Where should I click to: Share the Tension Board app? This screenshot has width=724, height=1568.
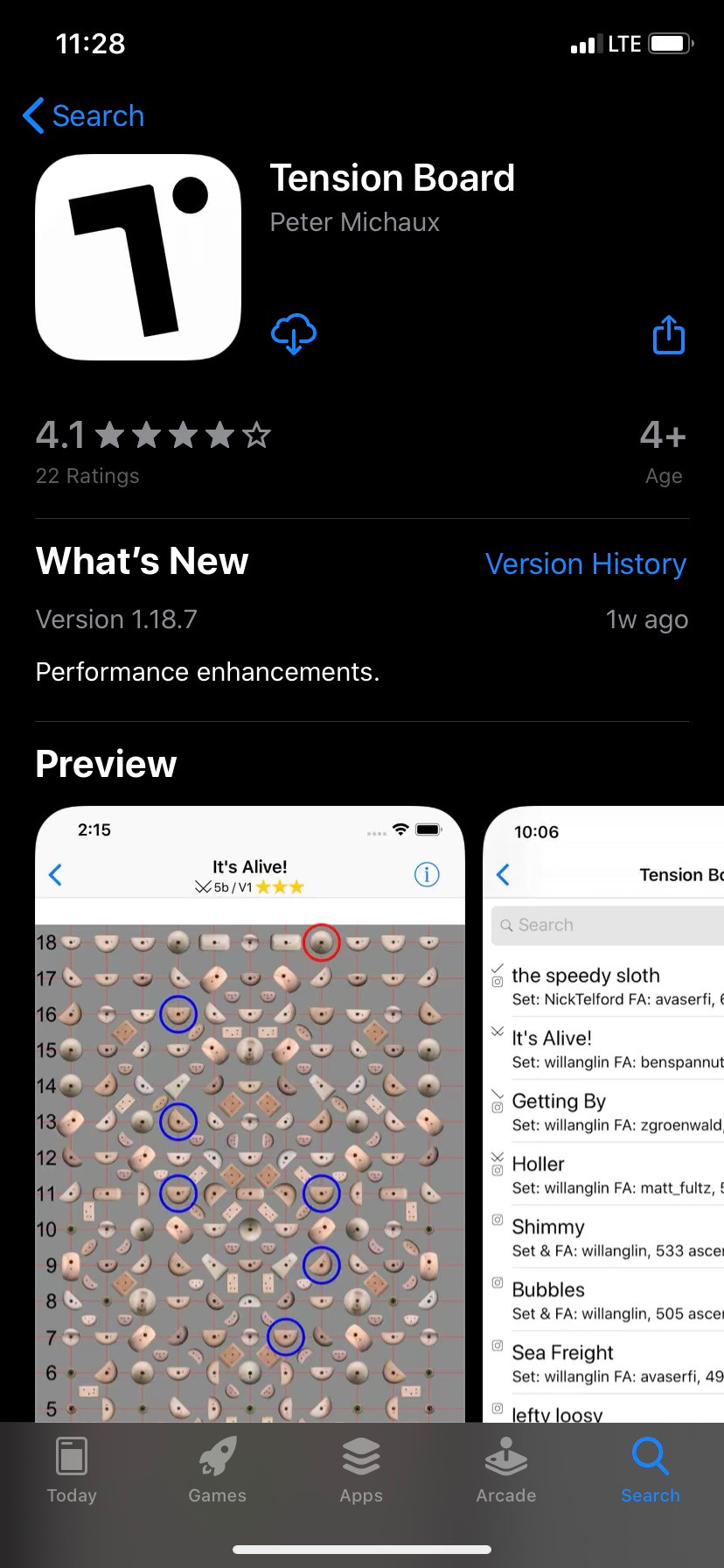click(669, 334)
